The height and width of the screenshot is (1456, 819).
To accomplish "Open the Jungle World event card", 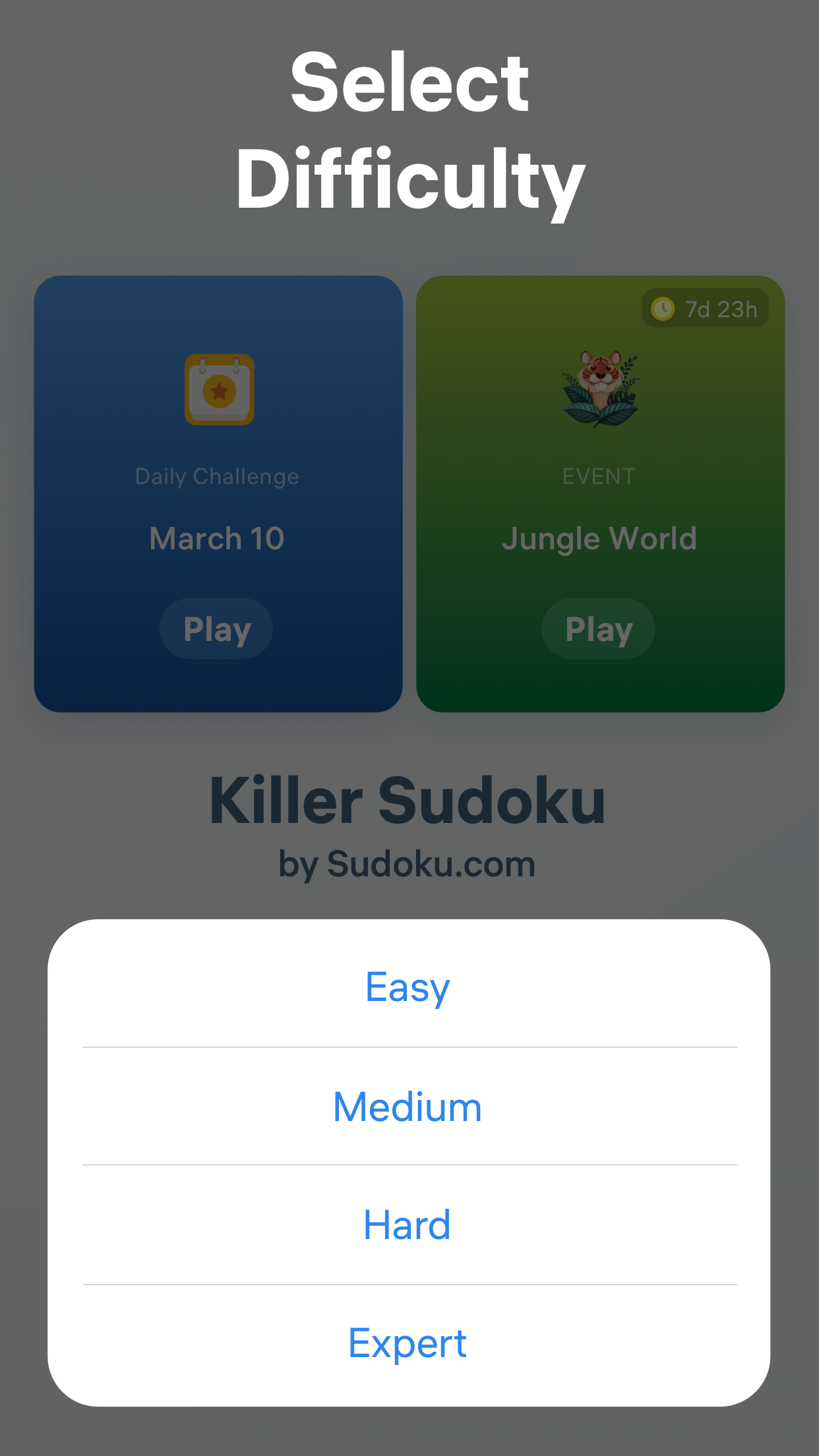I will coord(599,493).
